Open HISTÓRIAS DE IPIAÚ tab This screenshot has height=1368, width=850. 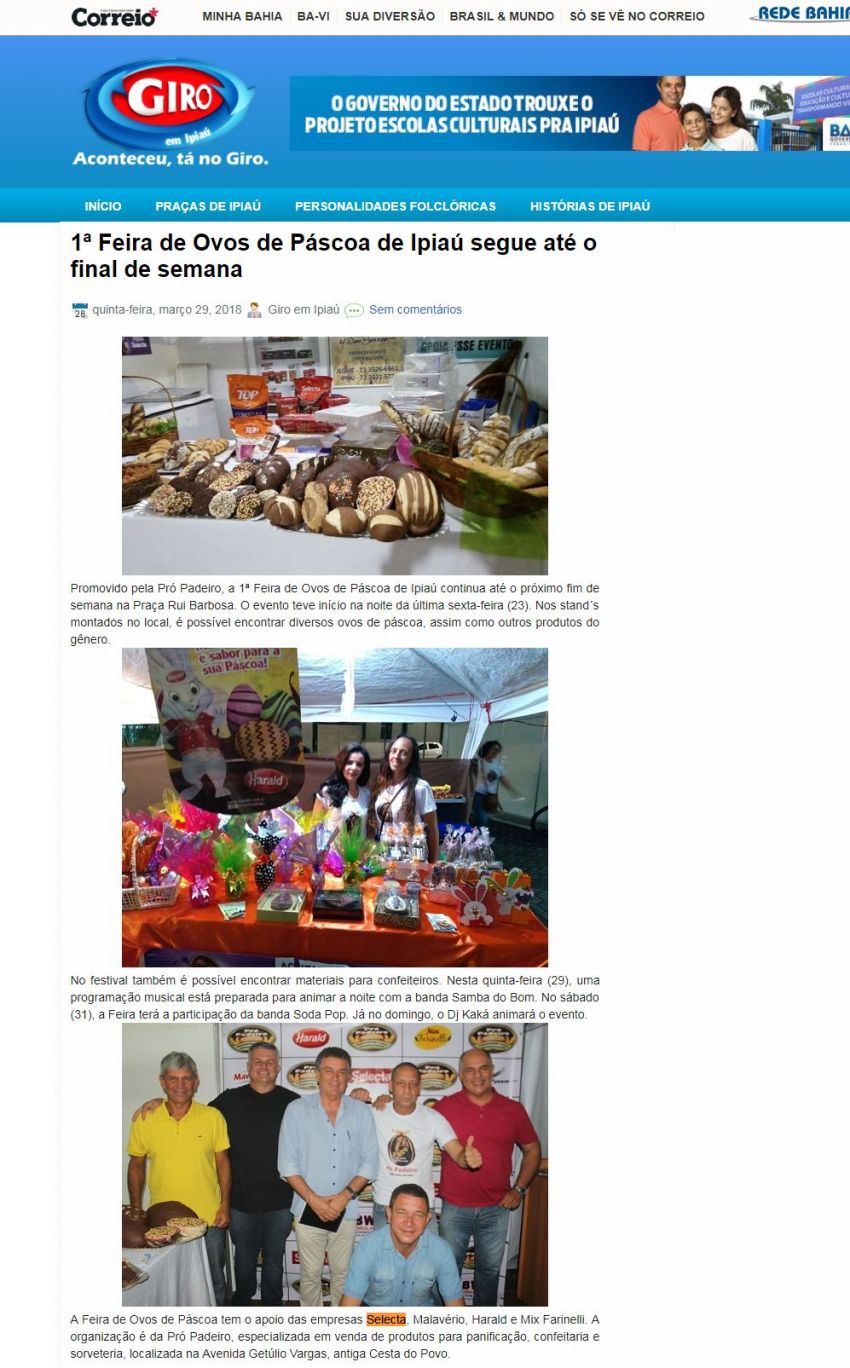pos(590,206)
